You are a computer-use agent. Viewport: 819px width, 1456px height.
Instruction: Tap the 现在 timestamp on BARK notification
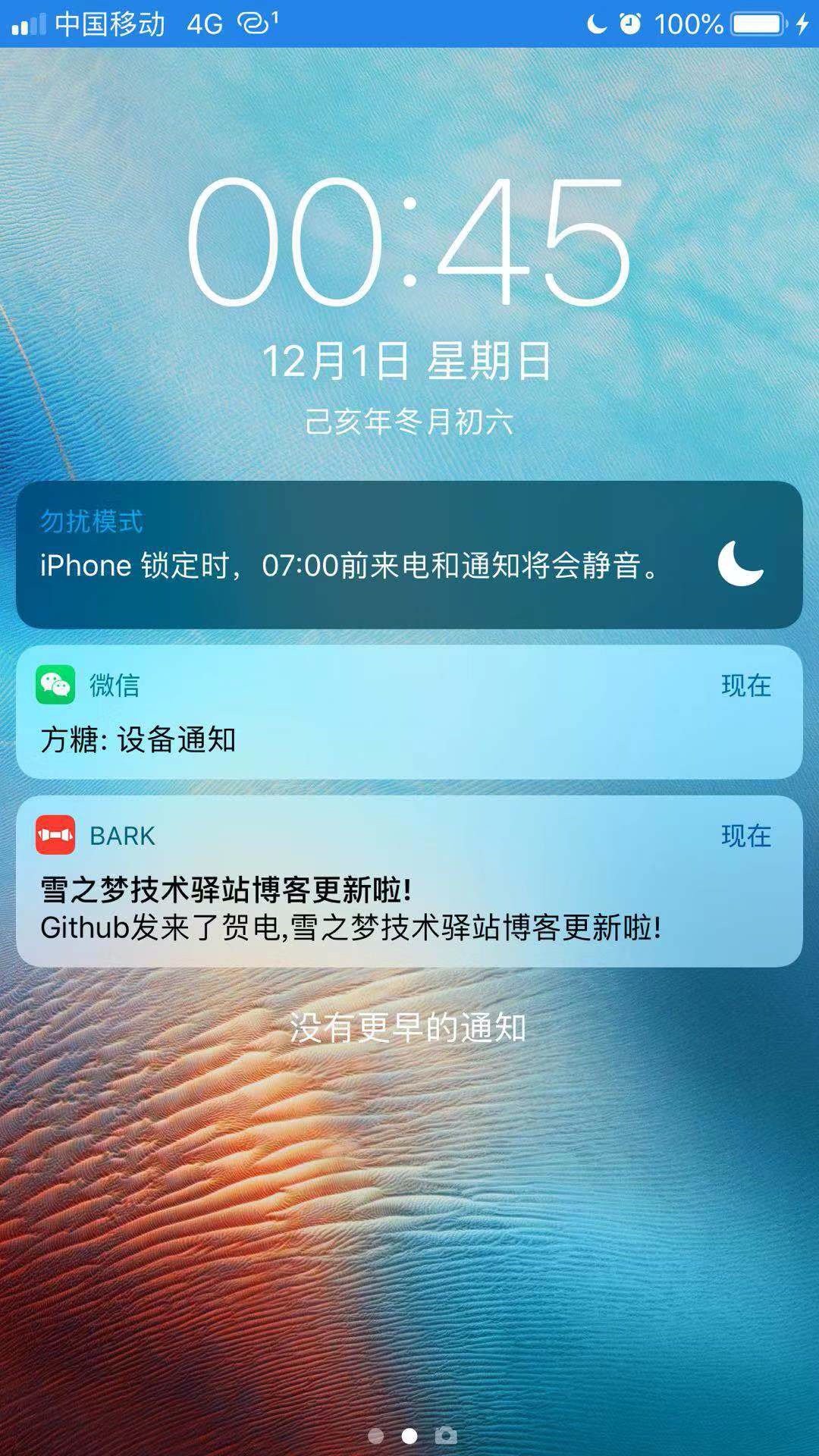pos(745,836)
